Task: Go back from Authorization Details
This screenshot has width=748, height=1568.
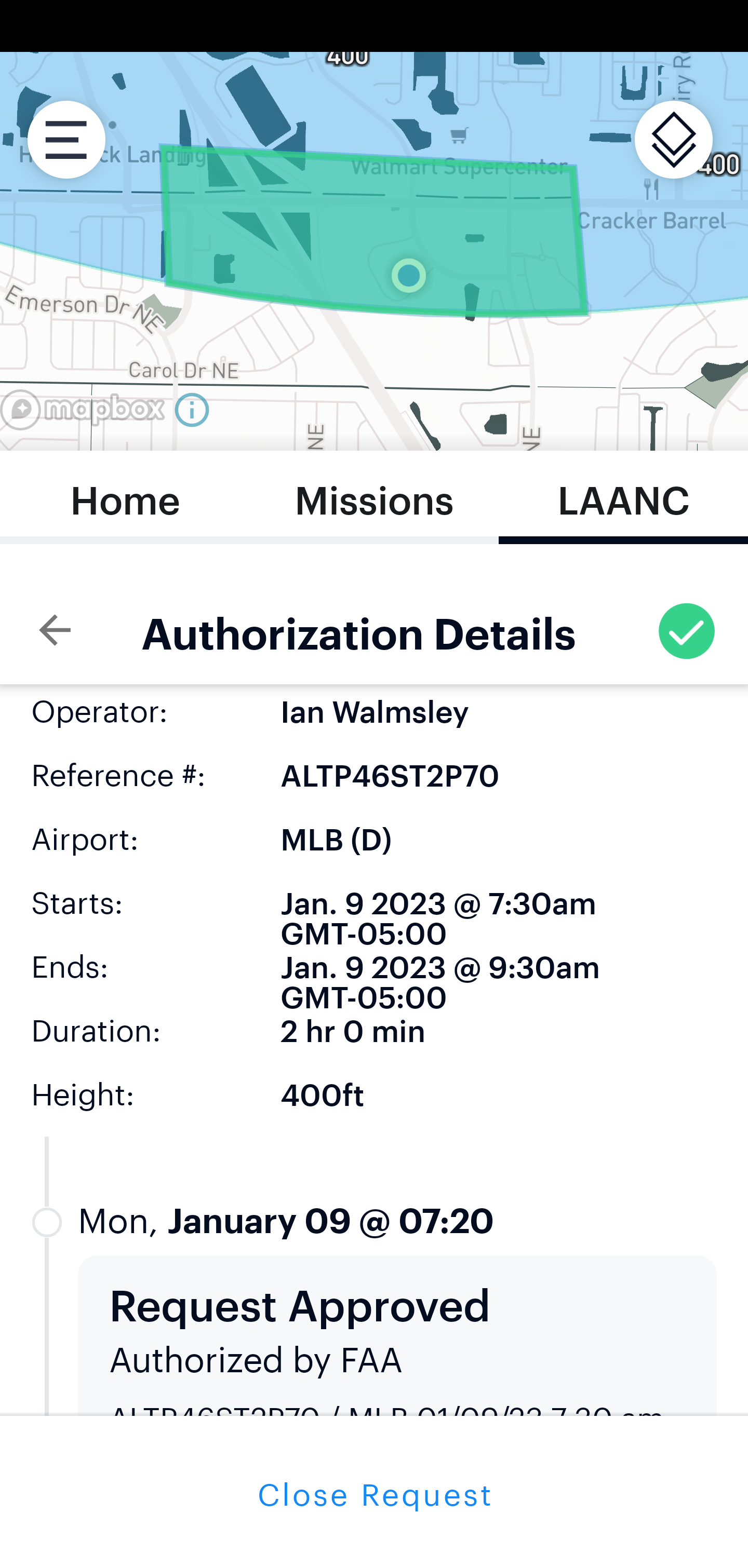Action: click(x=55, y=630)
